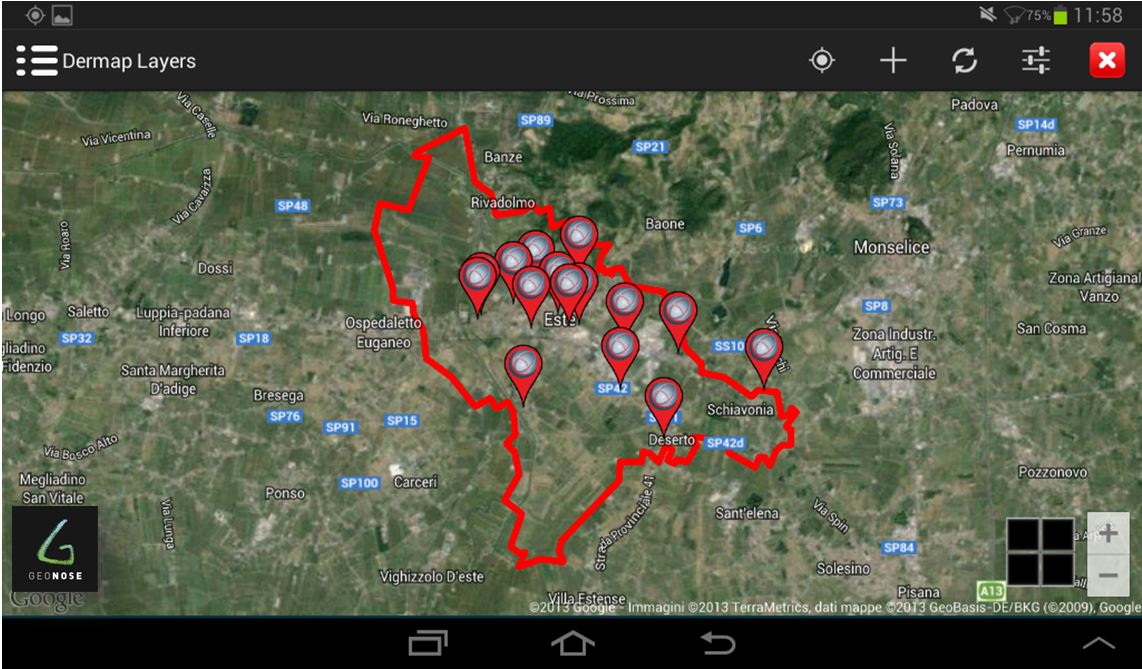Show recent apps

tap(428, 645)
